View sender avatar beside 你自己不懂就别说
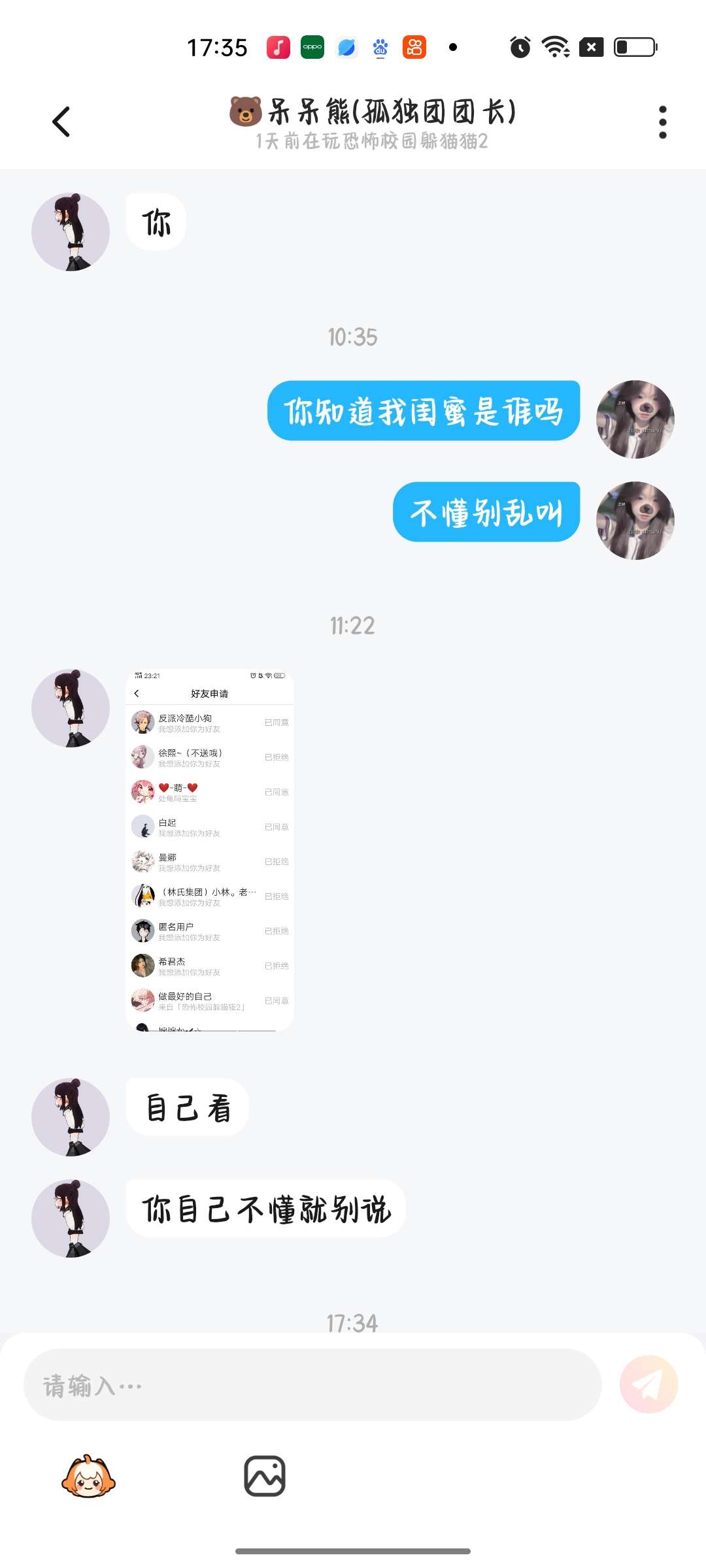The width and height of the screenshot is (706, 1568). 71,1218
